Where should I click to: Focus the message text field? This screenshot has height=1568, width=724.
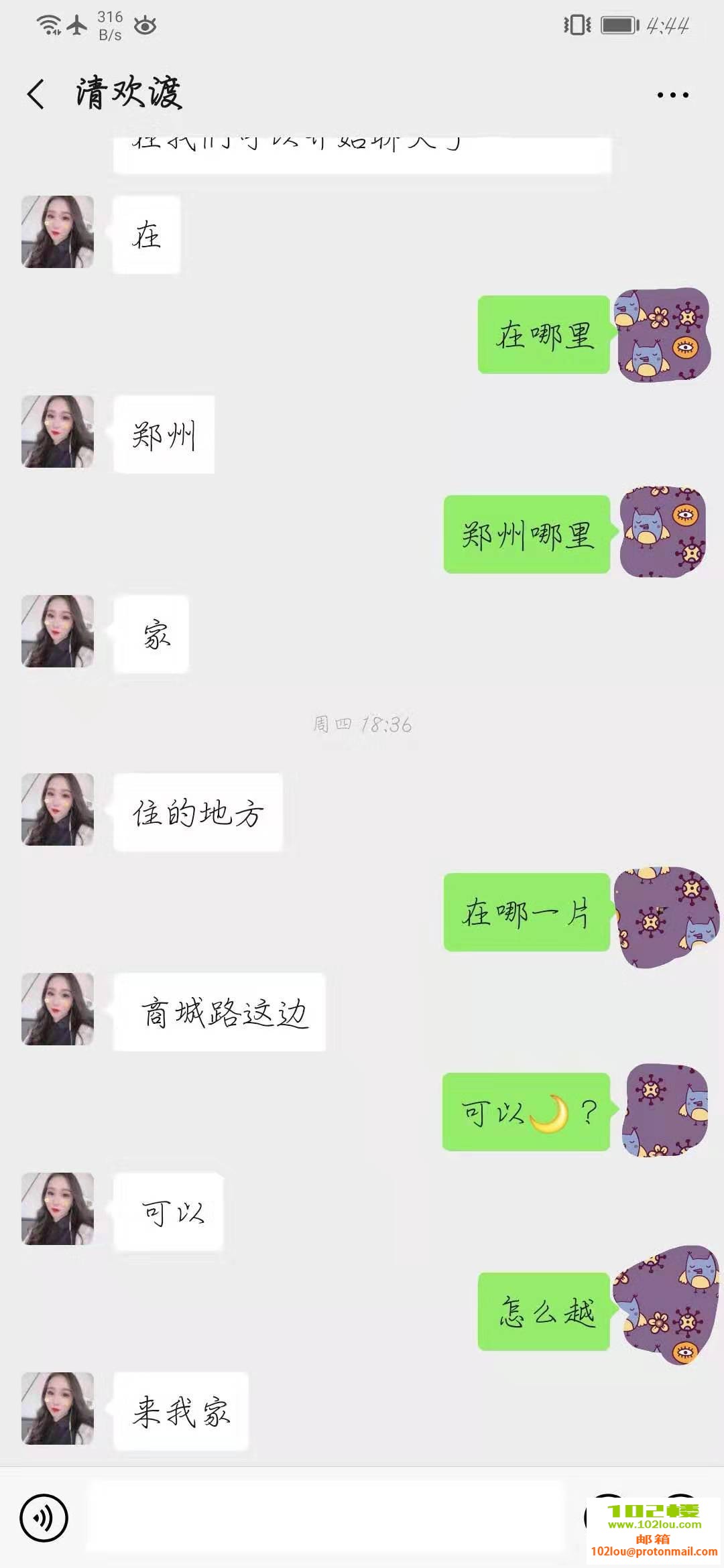[326, 1517]
